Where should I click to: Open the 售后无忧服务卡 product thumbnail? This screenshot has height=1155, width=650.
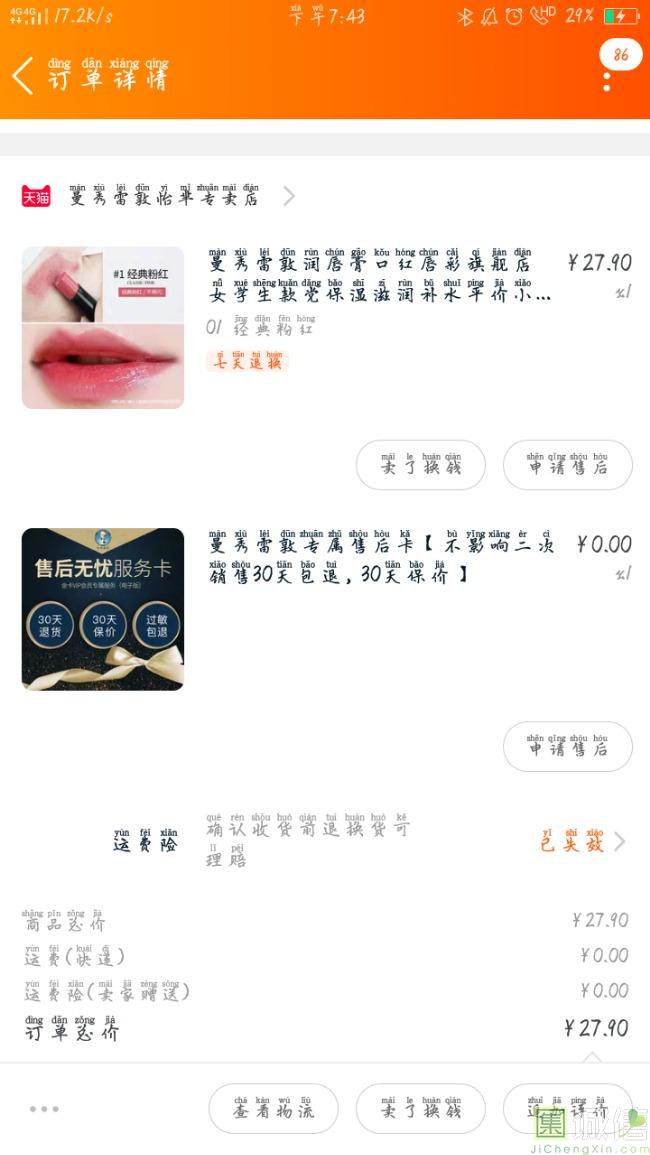tap(103, 609)
